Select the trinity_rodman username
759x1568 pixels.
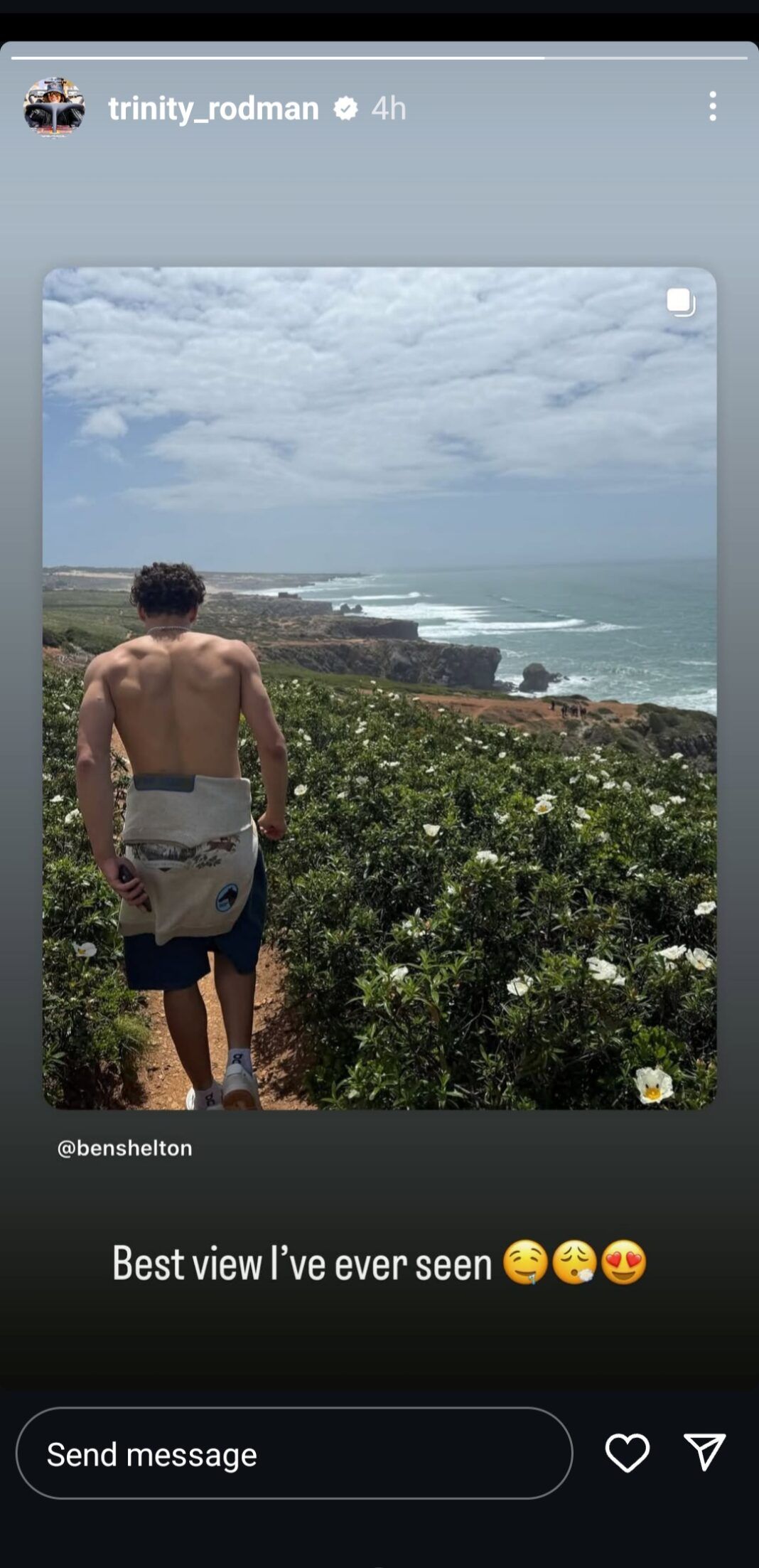click(x=213, y=108)
